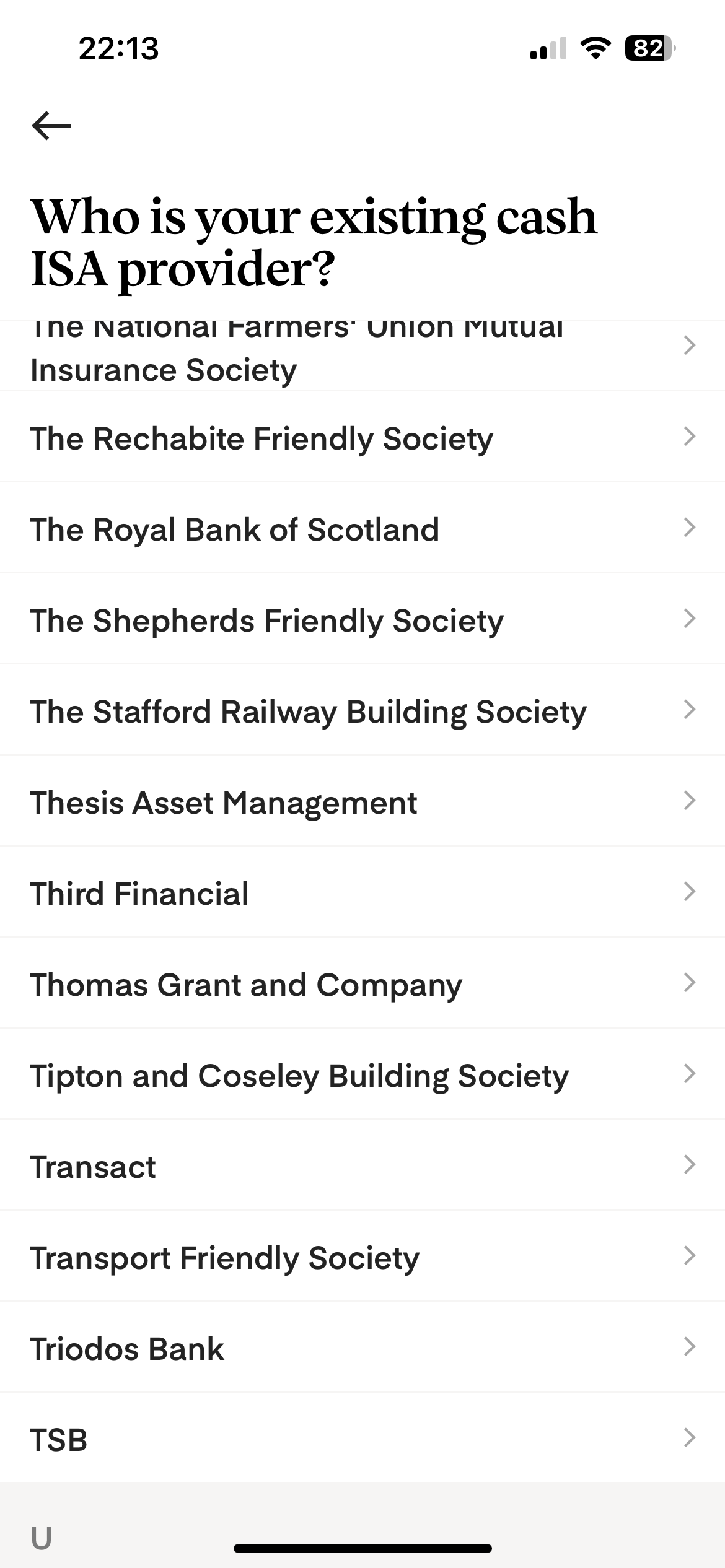Pick Triodos Bank
Viewport: 725px width, 1568px height.
tap(362, 1348)
